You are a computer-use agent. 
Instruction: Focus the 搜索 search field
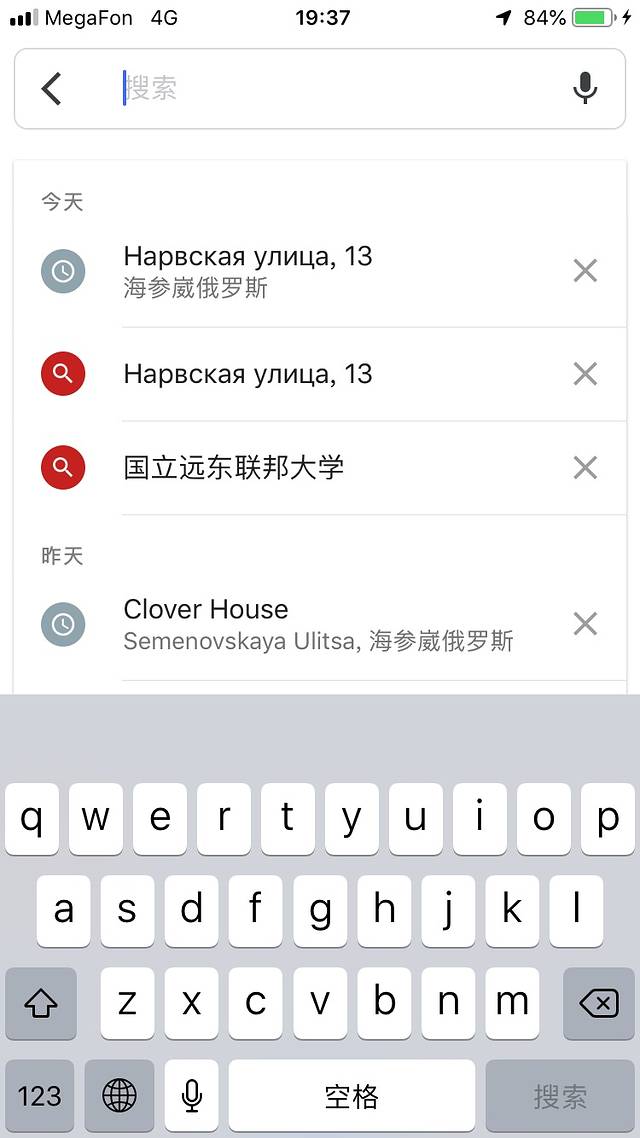(x=330, y=89)
